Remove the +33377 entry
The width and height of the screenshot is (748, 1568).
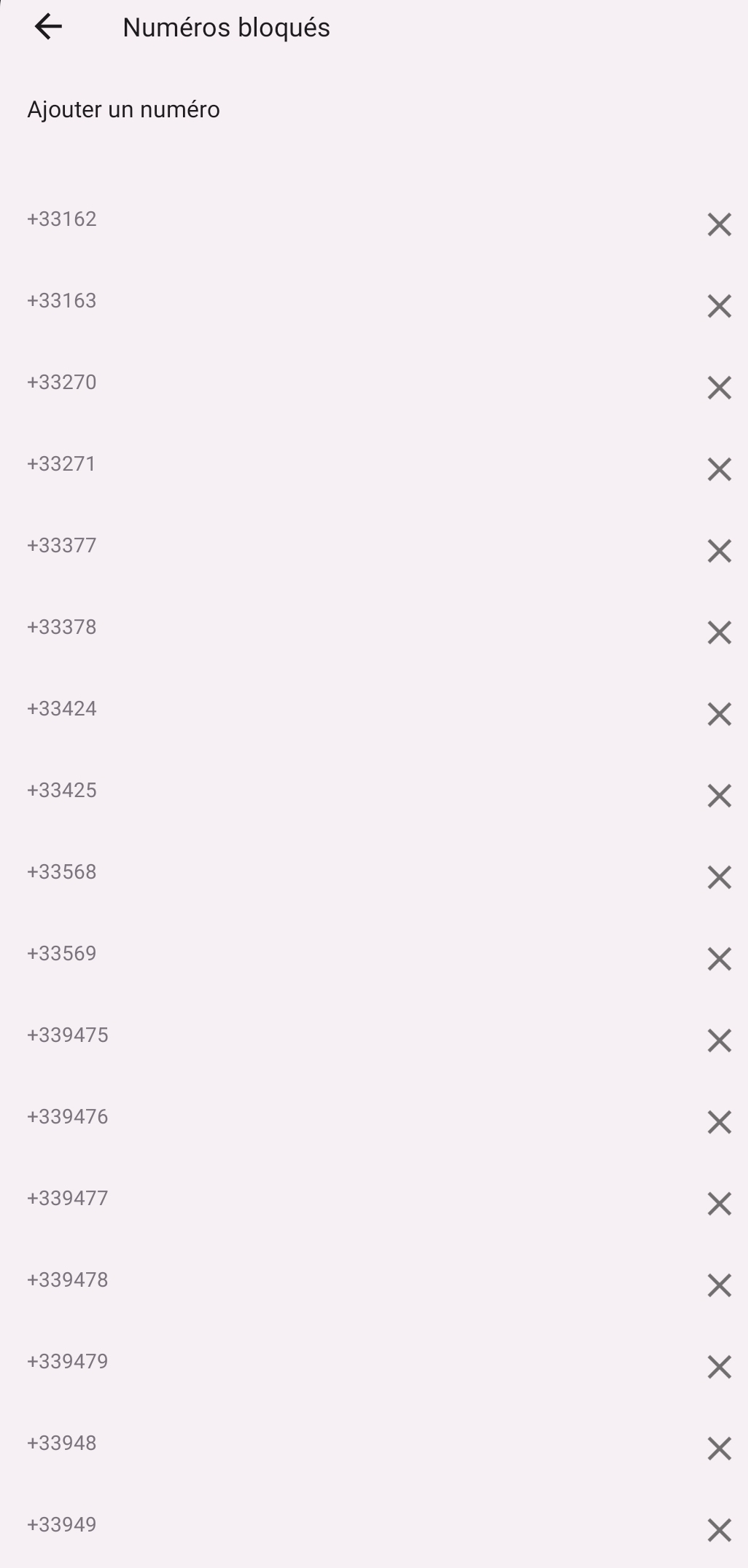point(719,551)
